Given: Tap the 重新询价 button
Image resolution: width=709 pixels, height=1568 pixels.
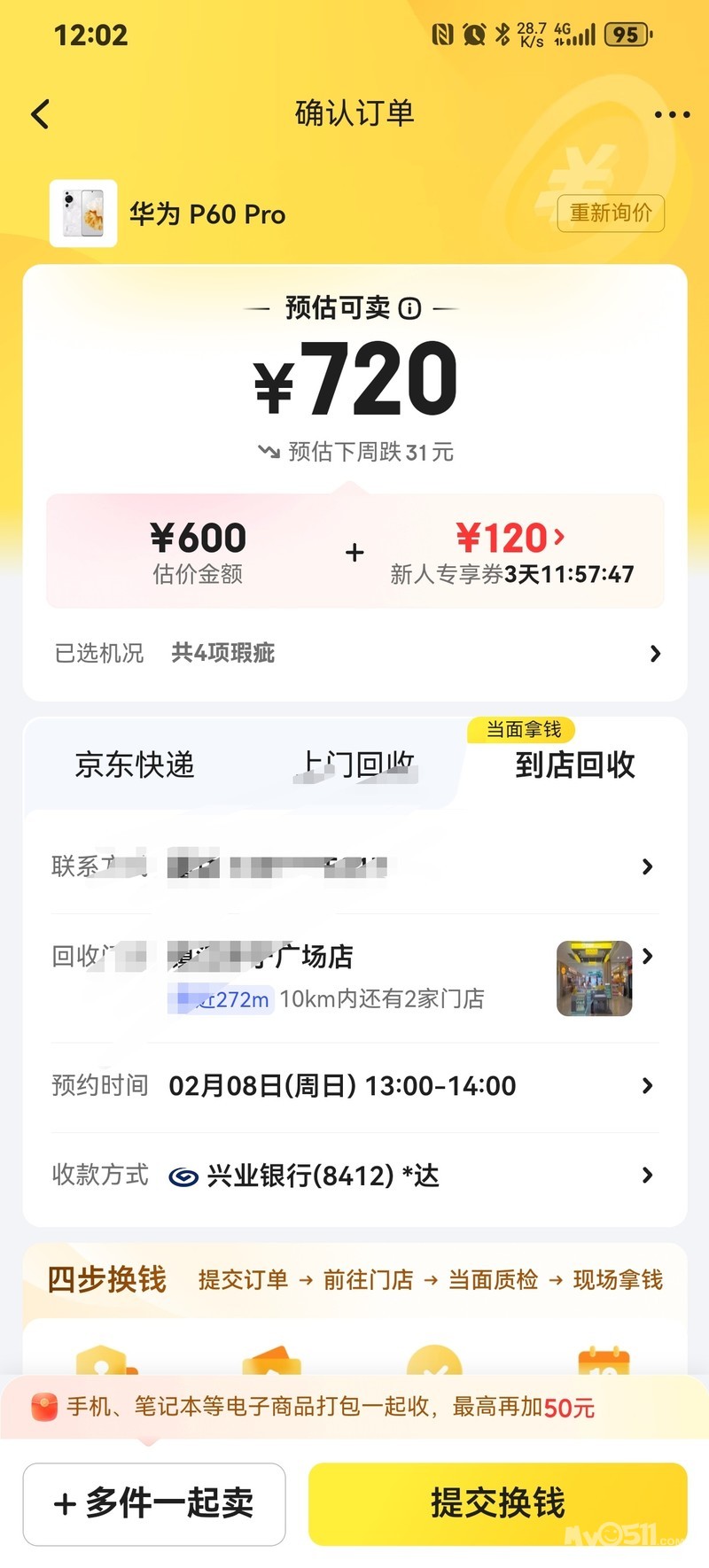Looking at the screenshot, I should pyautogui.click(x=610, y=213).
